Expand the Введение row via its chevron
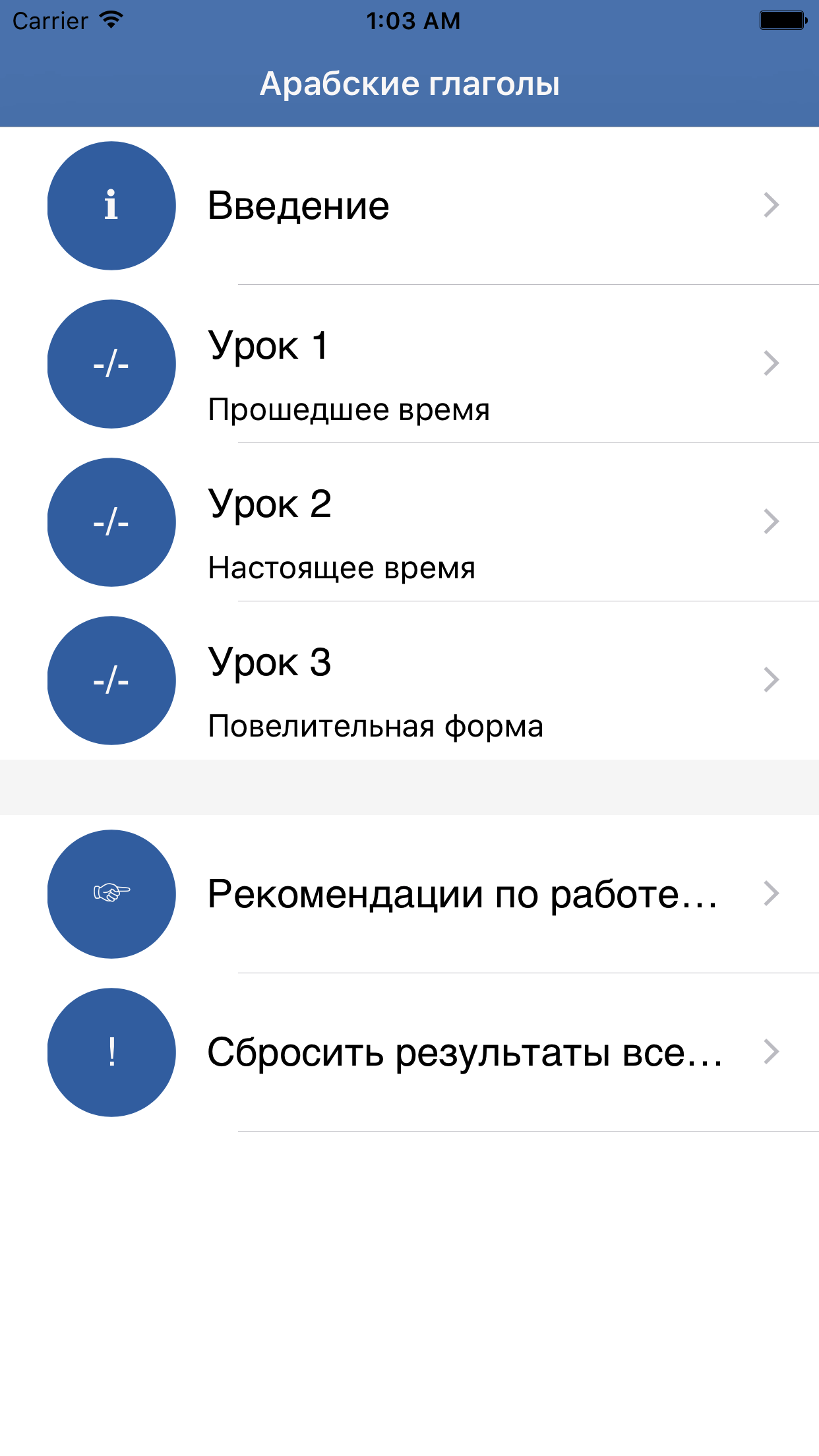819x1456 pixels. click(770, 206)
